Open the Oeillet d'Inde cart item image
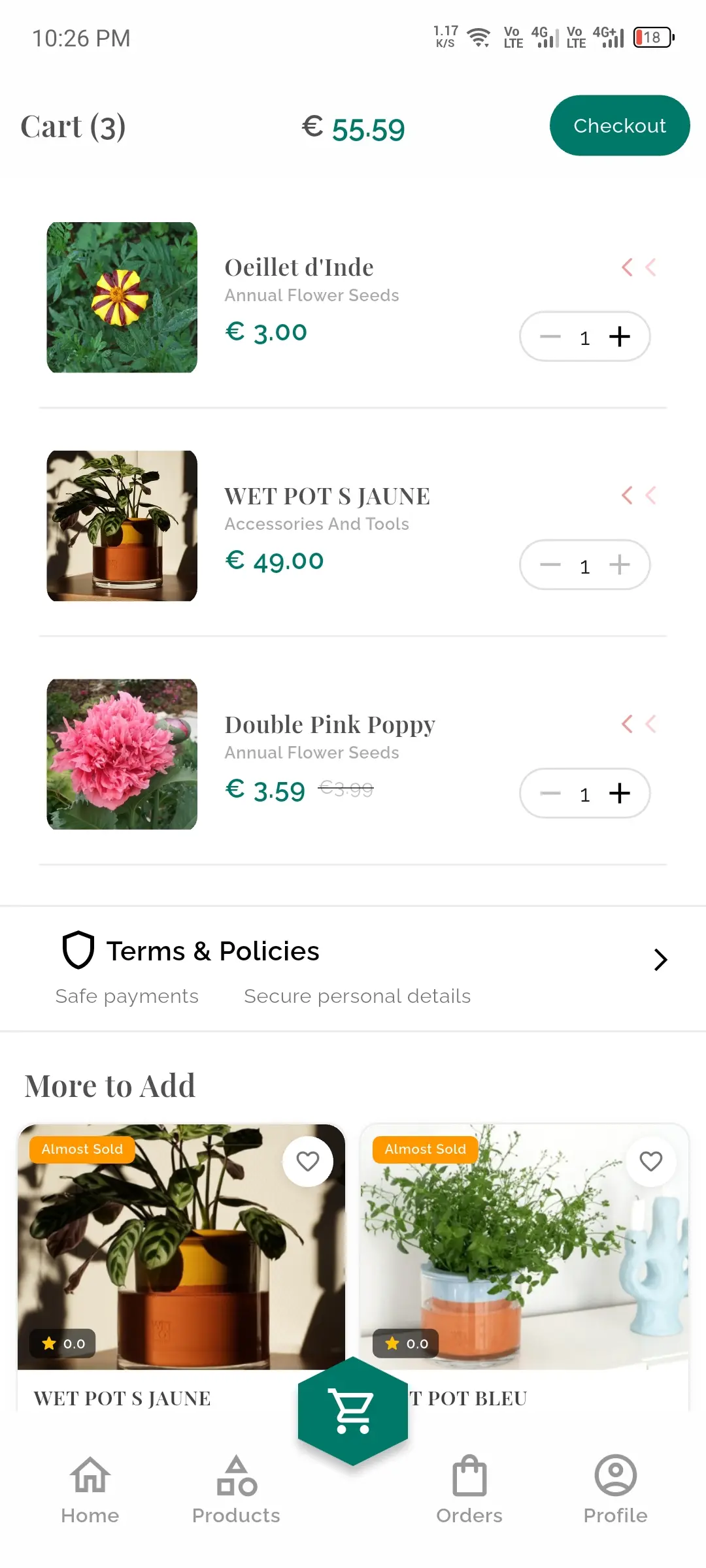The height and width of the screenshot is (1568, 706). (122, 297)
